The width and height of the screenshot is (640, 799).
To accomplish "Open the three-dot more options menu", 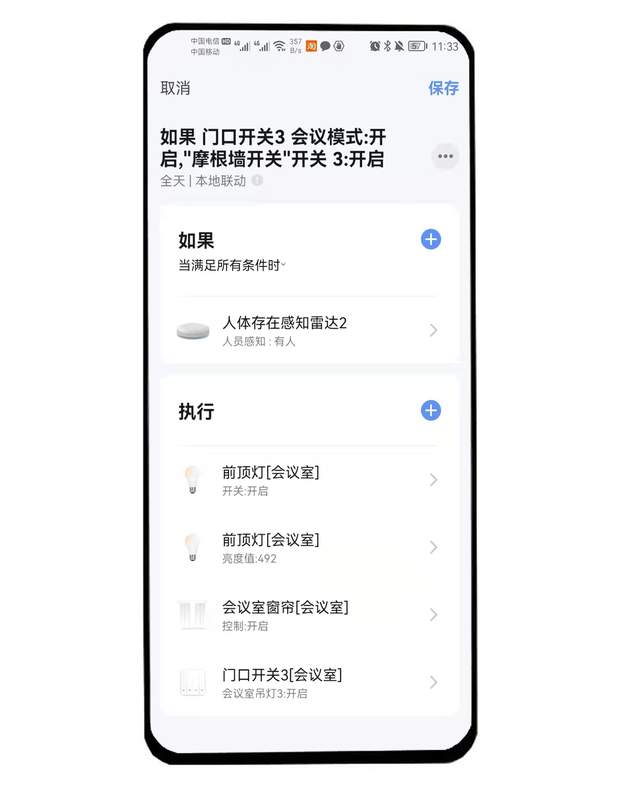I will click(x=445, y=156).
